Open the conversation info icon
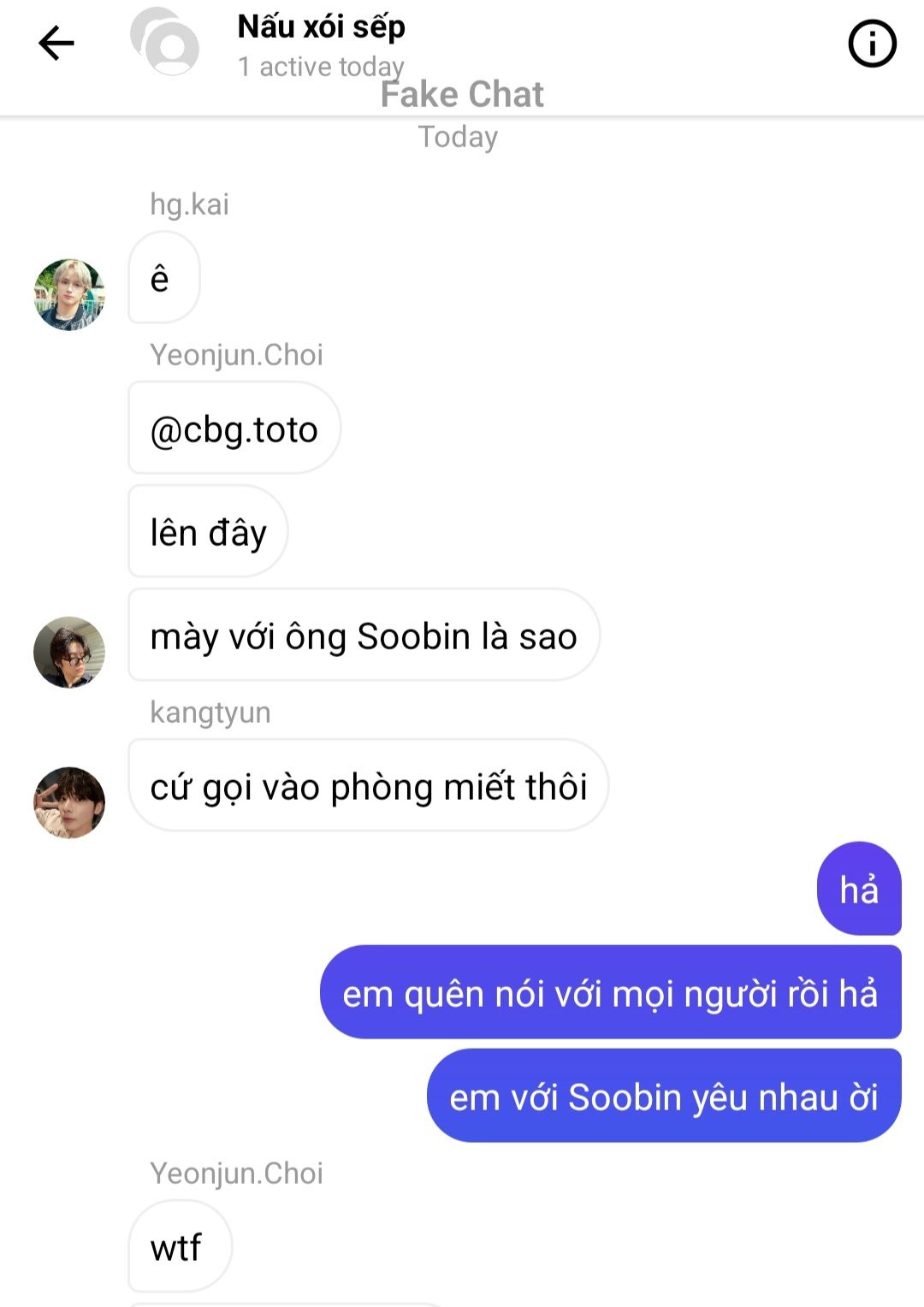Viewport: 924px width, 1307px height. [x=872, y=44]
